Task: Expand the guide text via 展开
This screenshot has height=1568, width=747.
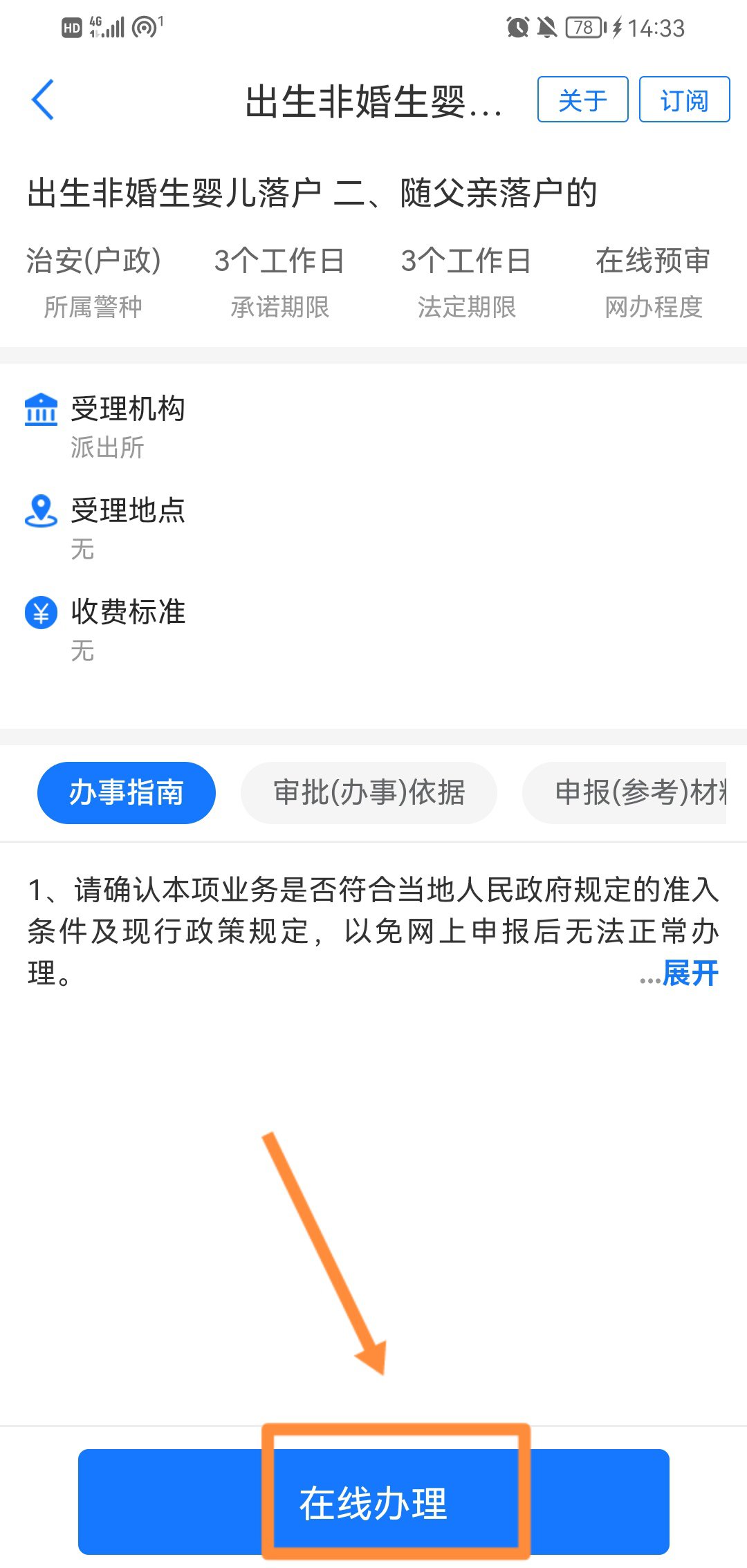Action: [689, 973]
